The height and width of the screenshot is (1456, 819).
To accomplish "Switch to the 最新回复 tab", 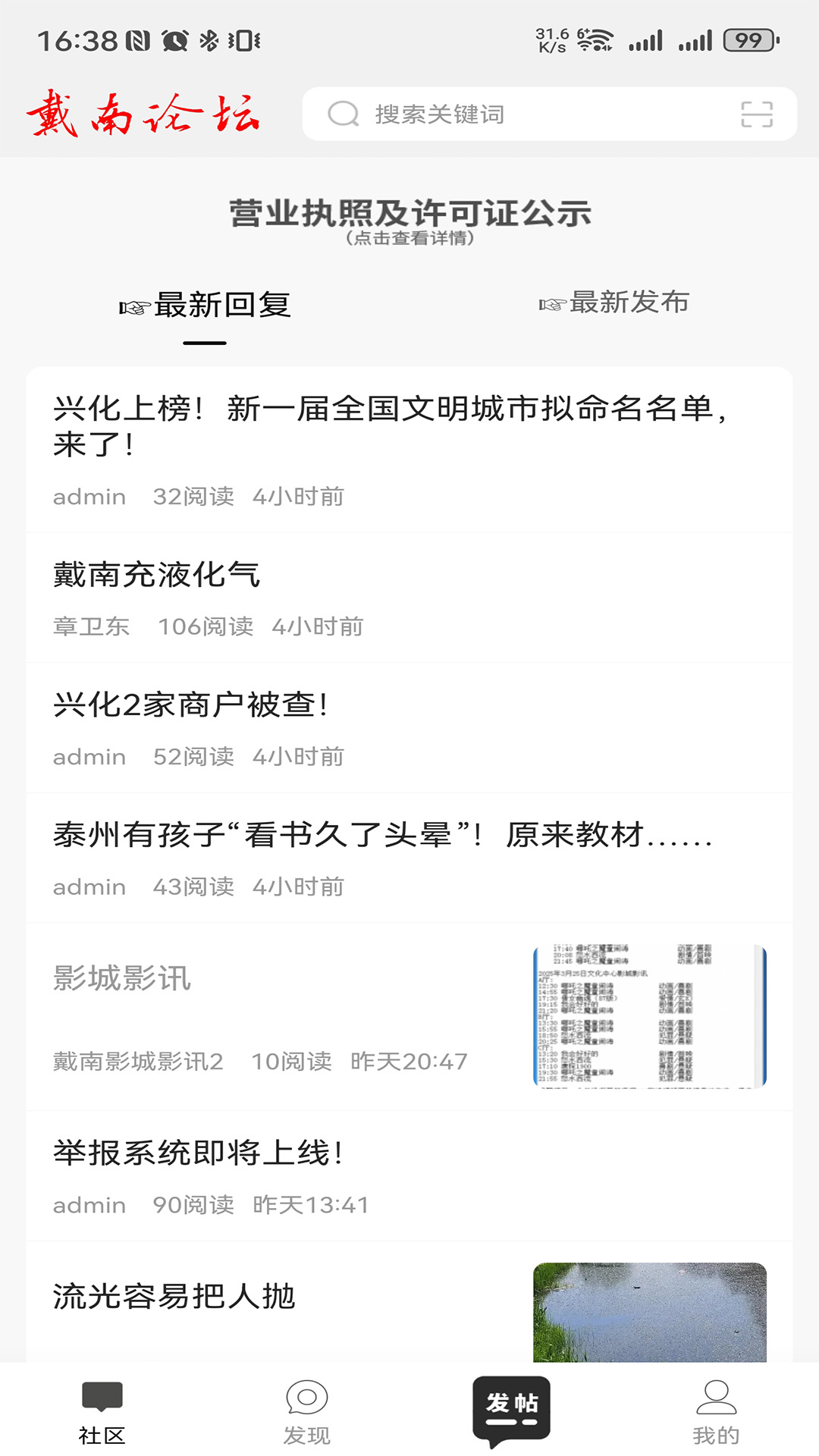I will click(206, 306).
